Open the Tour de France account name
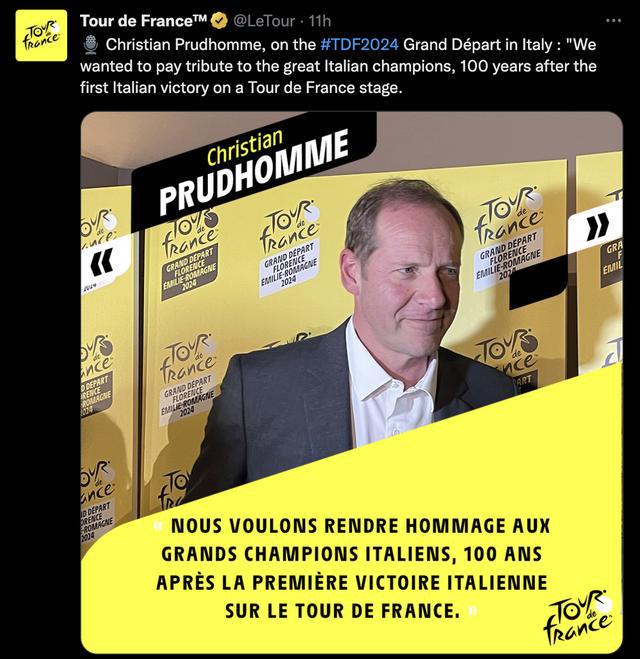This screenshot has height=659, width=640. click(x=141, y=20)
